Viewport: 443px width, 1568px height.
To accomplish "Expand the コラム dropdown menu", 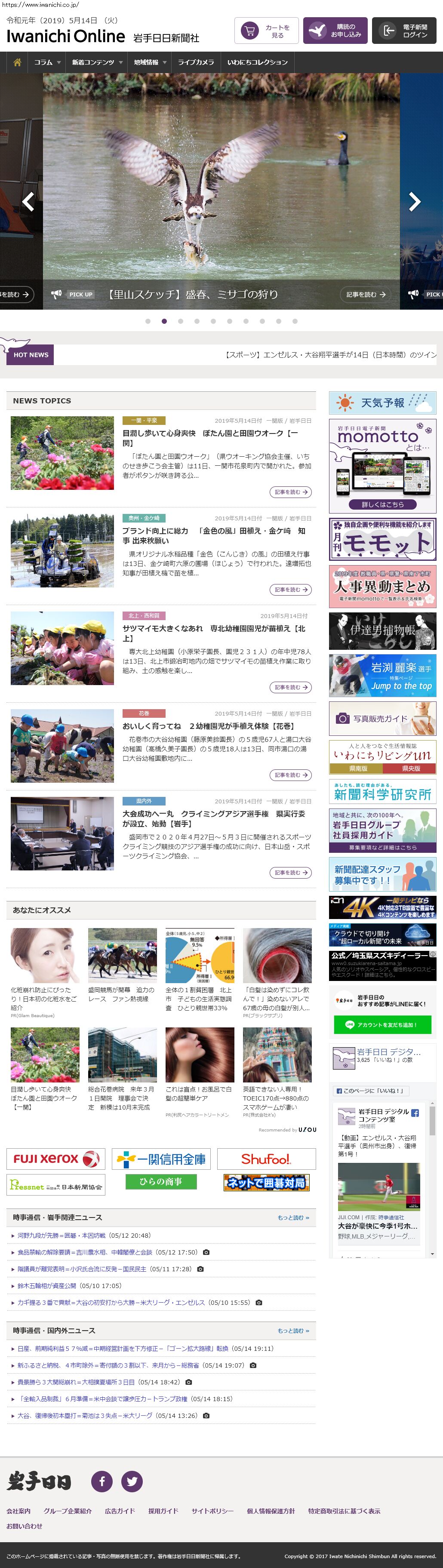I will pyautogui.click(x=47, y=62).
